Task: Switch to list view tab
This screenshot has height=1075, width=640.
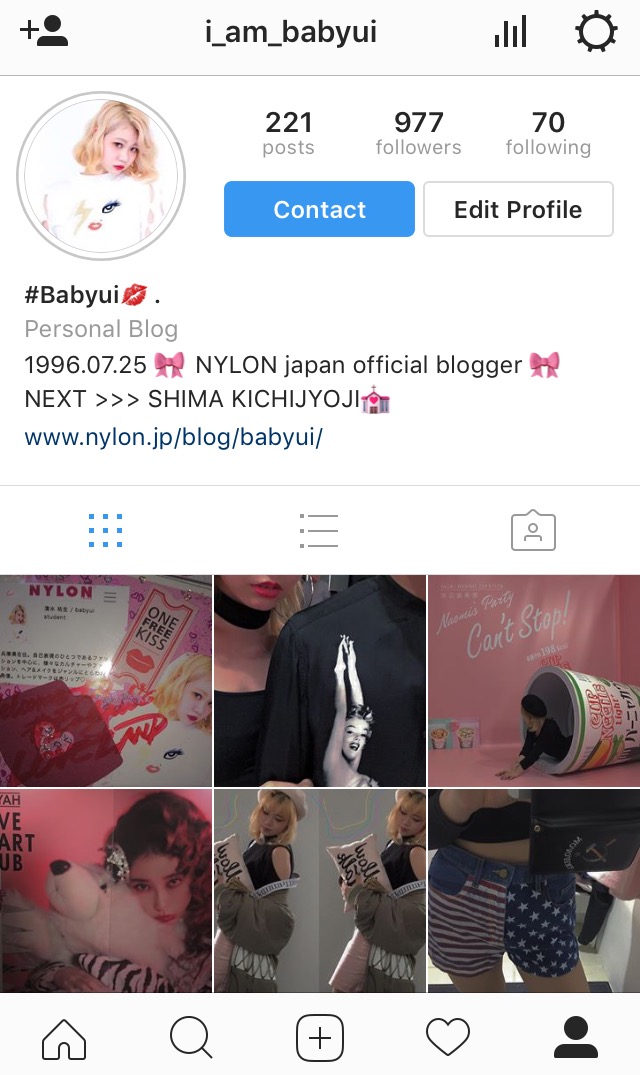Action: (319, 530)
